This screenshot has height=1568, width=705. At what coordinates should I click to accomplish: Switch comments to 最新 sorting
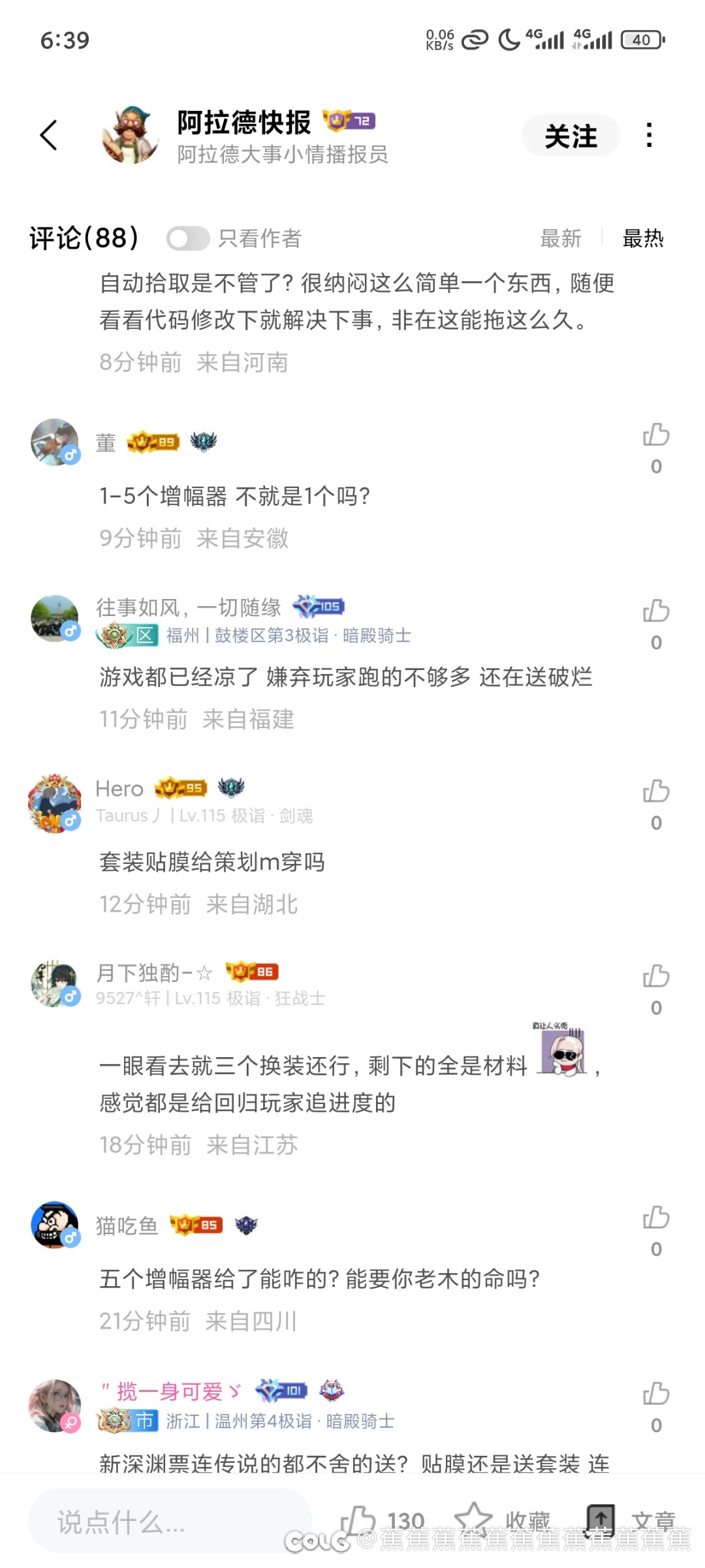click(560, 238)
